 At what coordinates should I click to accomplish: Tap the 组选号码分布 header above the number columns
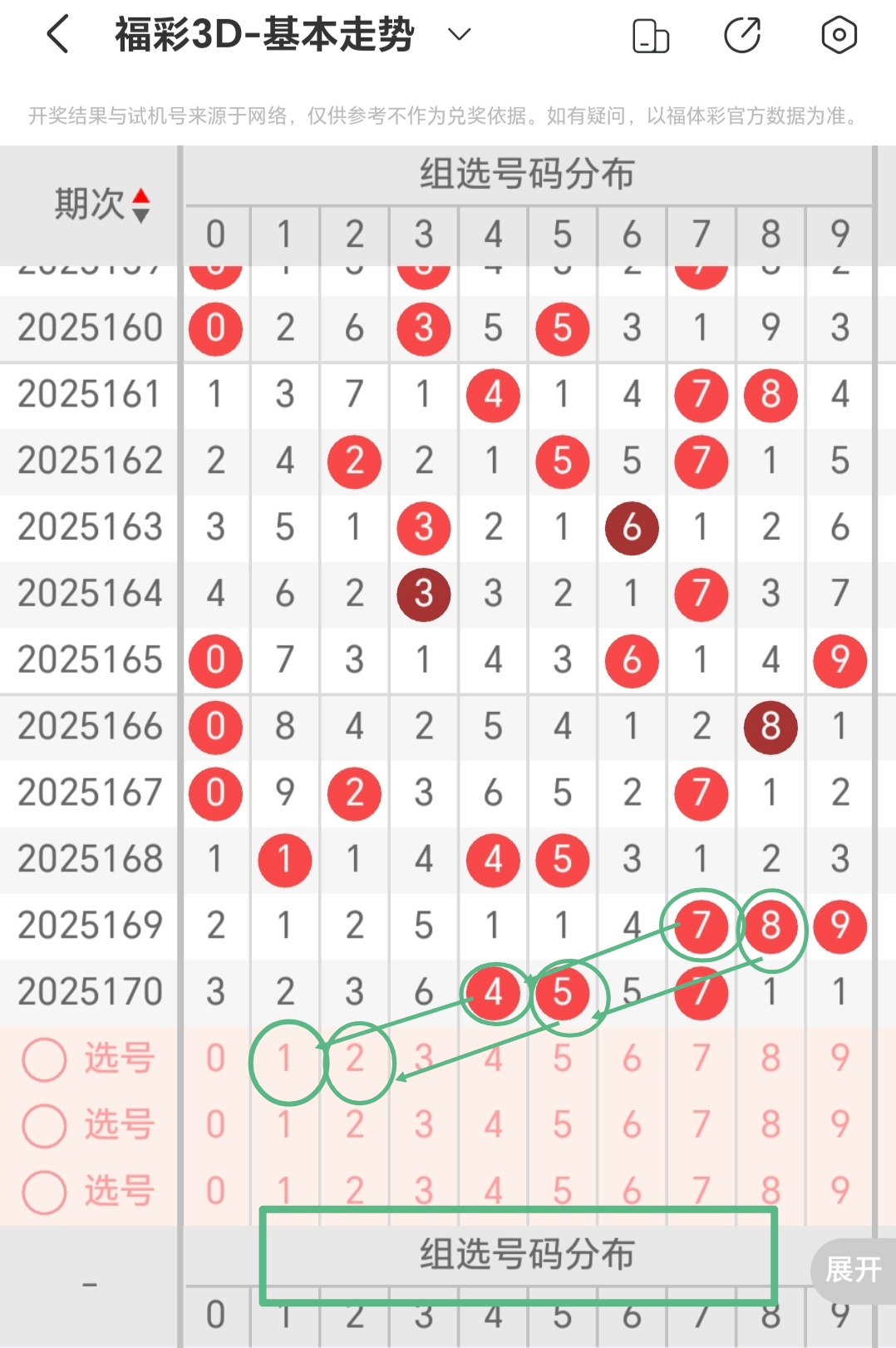pyautogui.click(x=529, y=175)
